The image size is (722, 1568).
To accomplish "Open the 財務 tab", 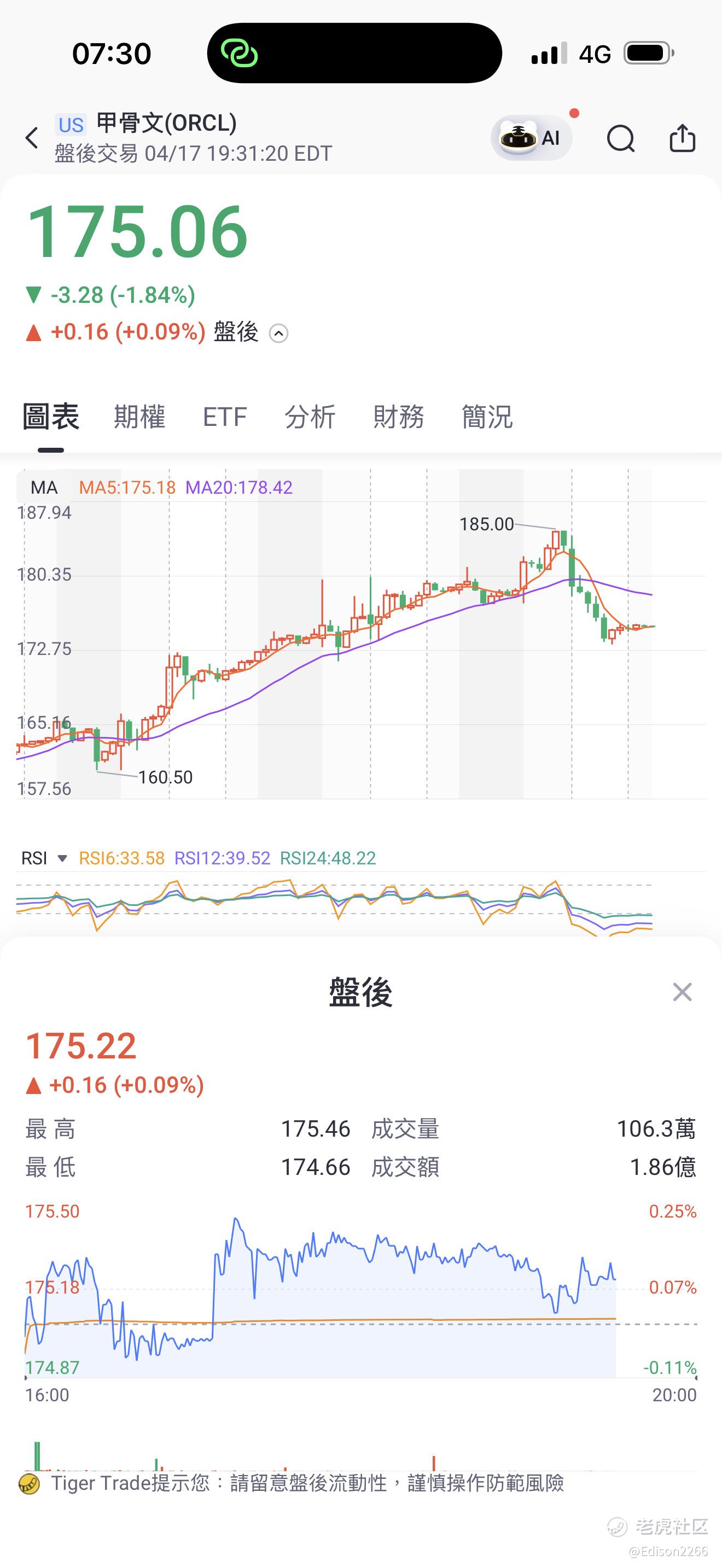I will tap(398, 418).
